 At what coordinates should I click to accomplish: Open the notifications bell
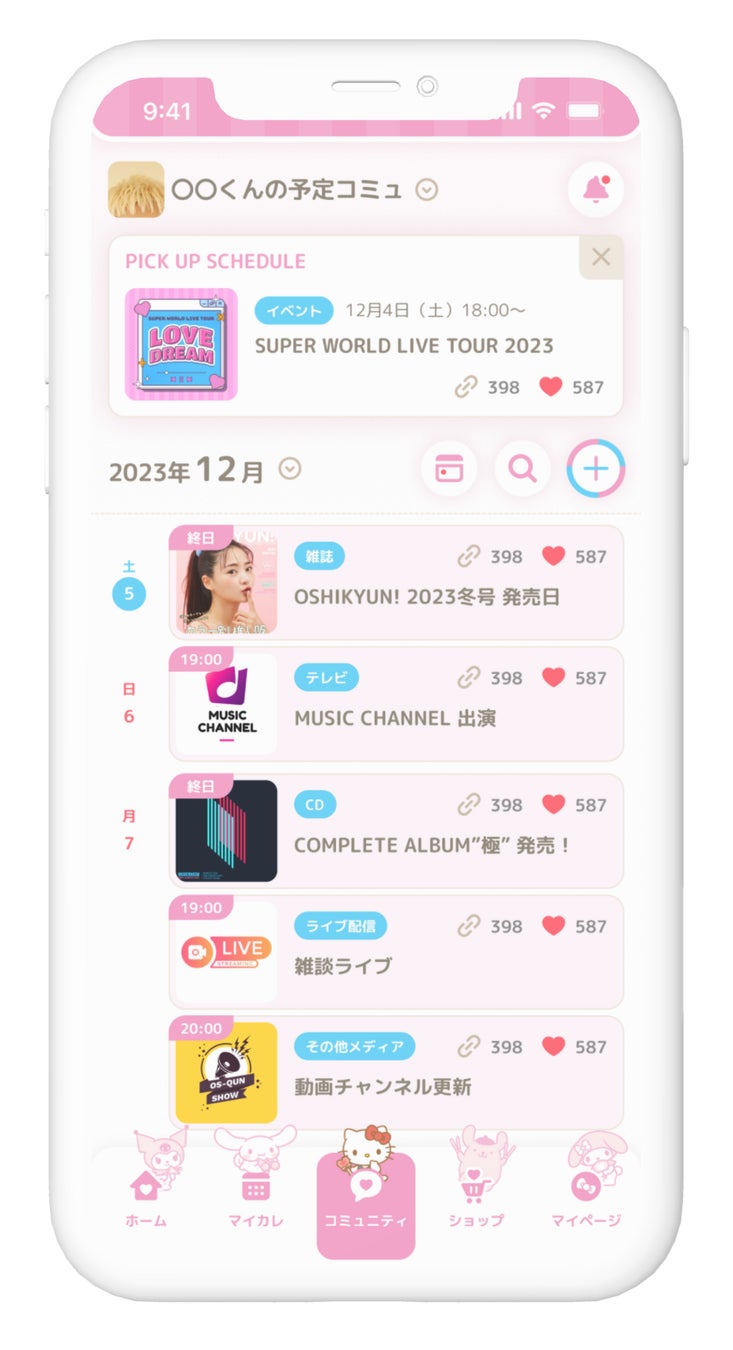[595, 188]
